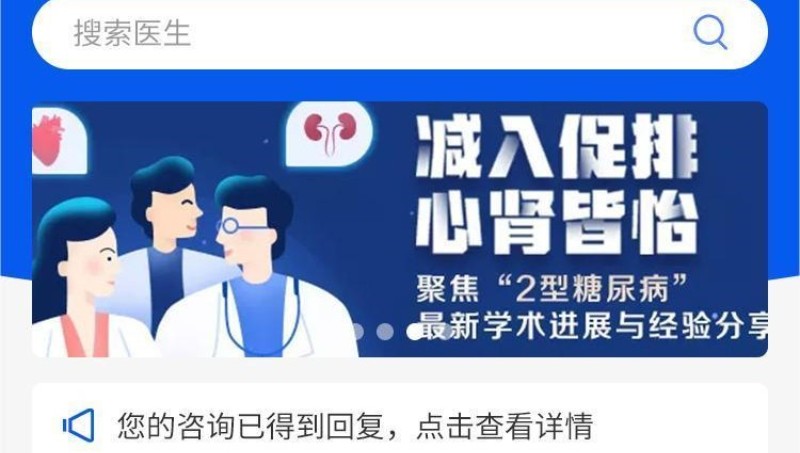Image resolution: width=800 pixels, height=453 pixels.
Task: Tap the magnifier search icon
Action: pos(710,33)
